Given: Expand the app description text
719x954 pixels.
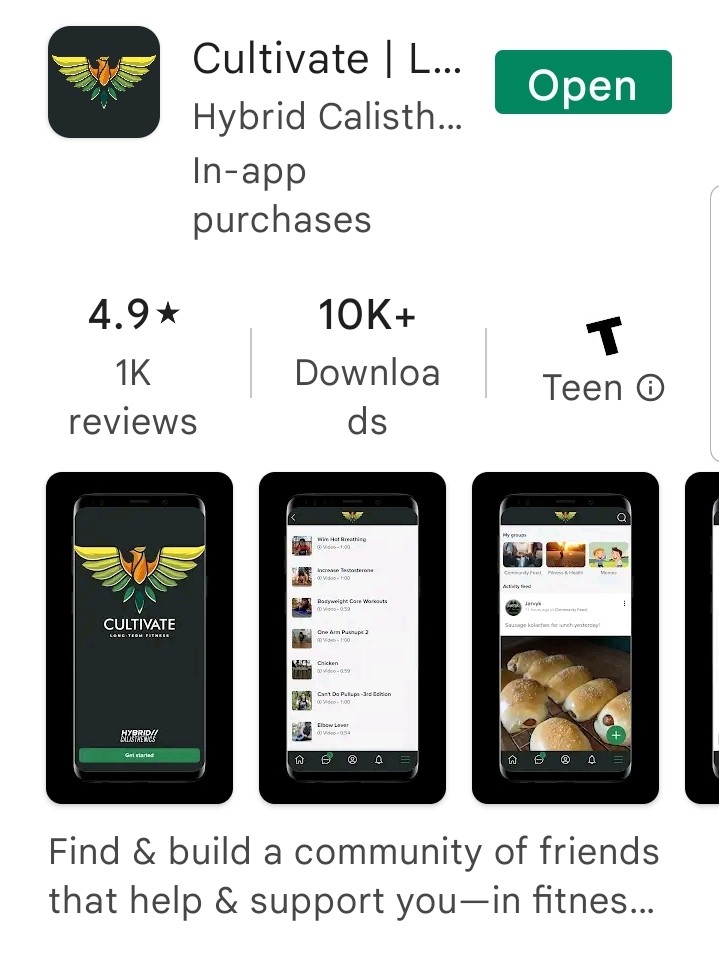Looking at the screenshot, I should (x=354, y=876).
